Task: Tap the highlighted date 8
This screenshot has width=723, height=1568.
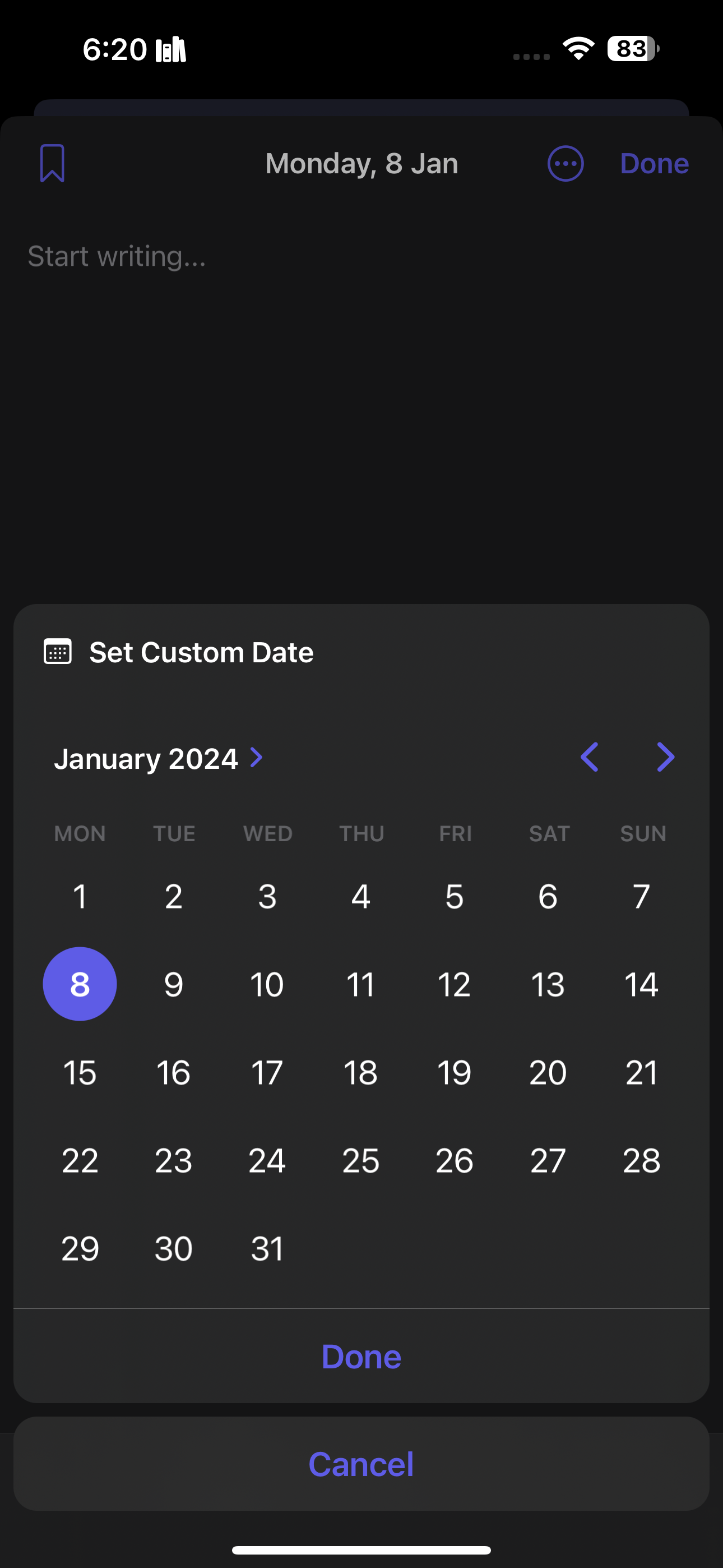Action: [x=80, y=984]
